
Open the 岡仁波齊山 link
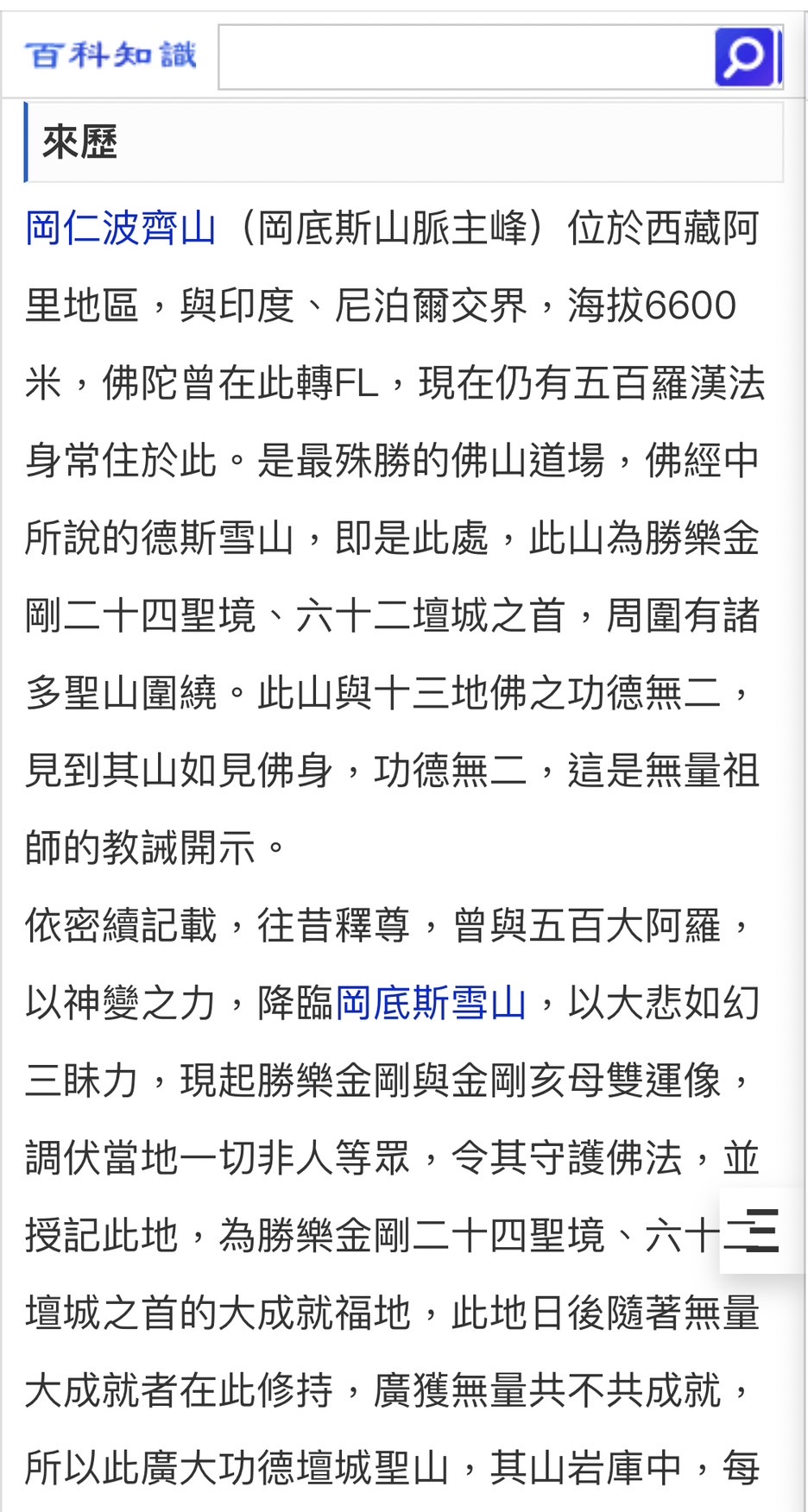click(120, 229)
